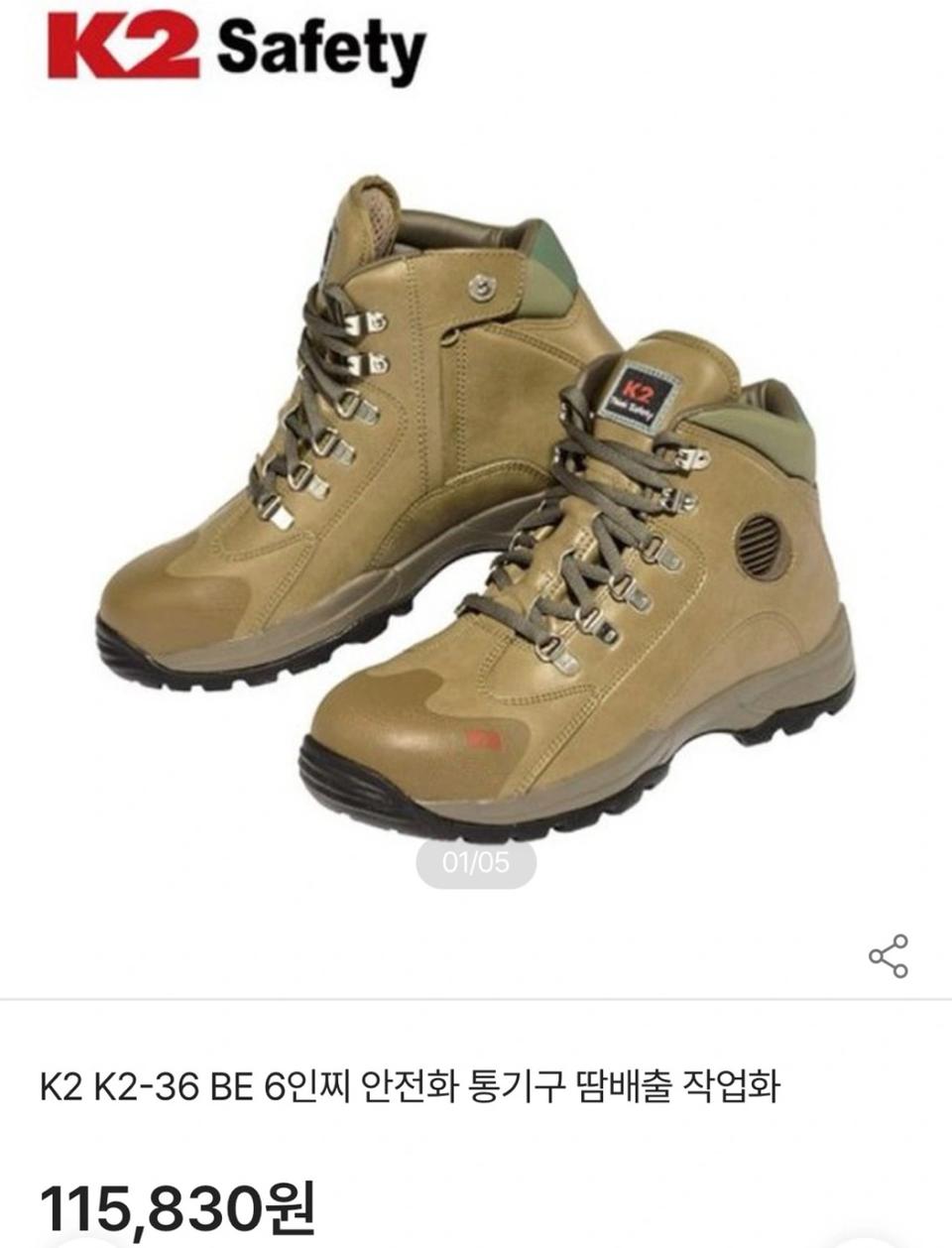
Task: Tap the share icon to share this product
Action: pos(888,954)
